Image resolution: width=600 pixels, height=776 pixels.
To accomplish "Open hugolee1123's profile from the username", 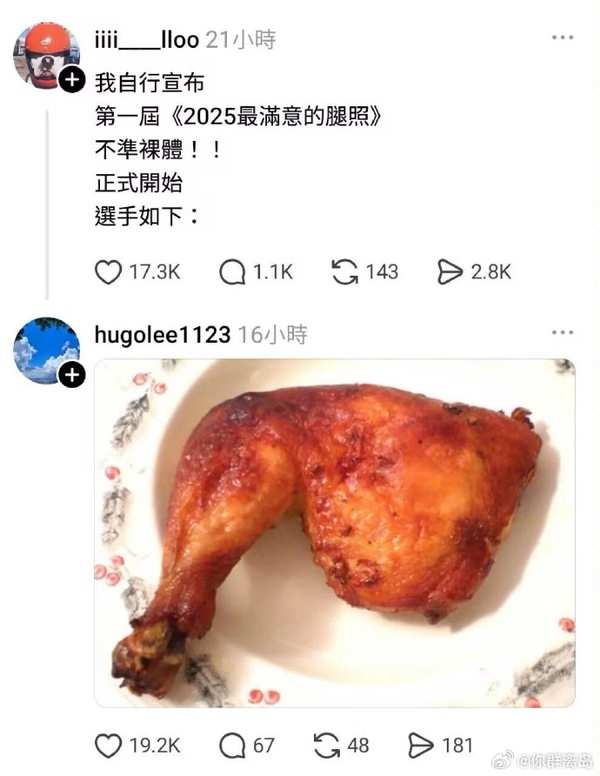I will (162, 334).
